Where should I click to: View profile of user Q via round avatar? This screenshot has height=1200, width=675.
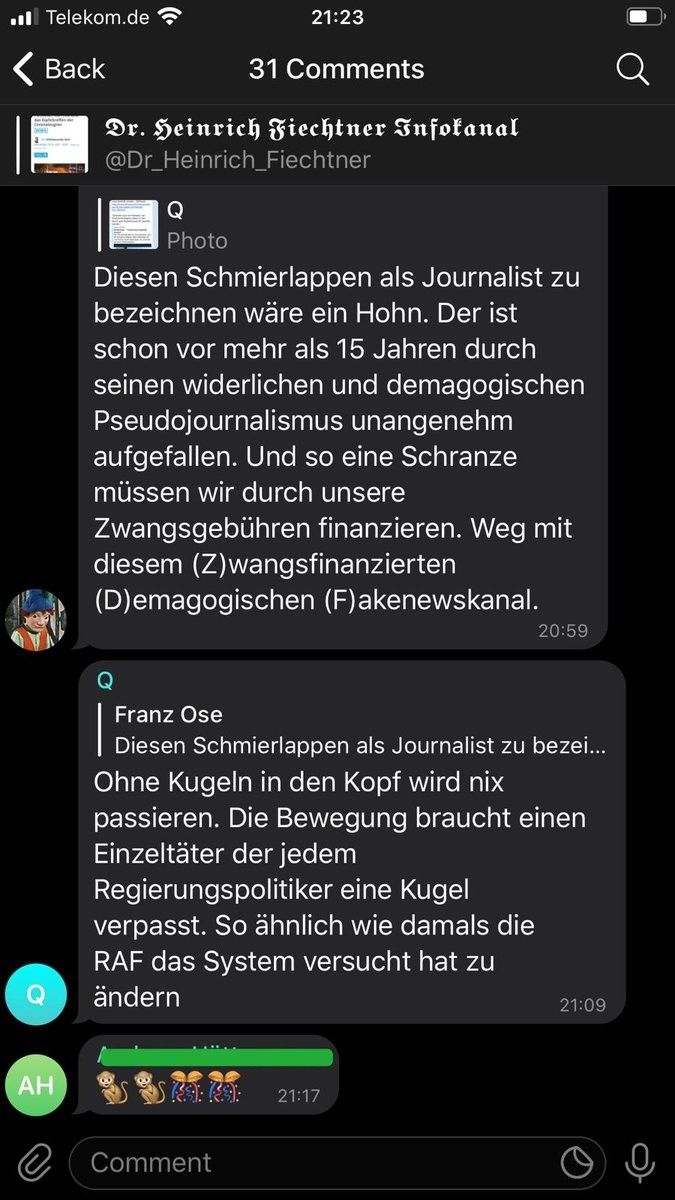click(36, 994)
